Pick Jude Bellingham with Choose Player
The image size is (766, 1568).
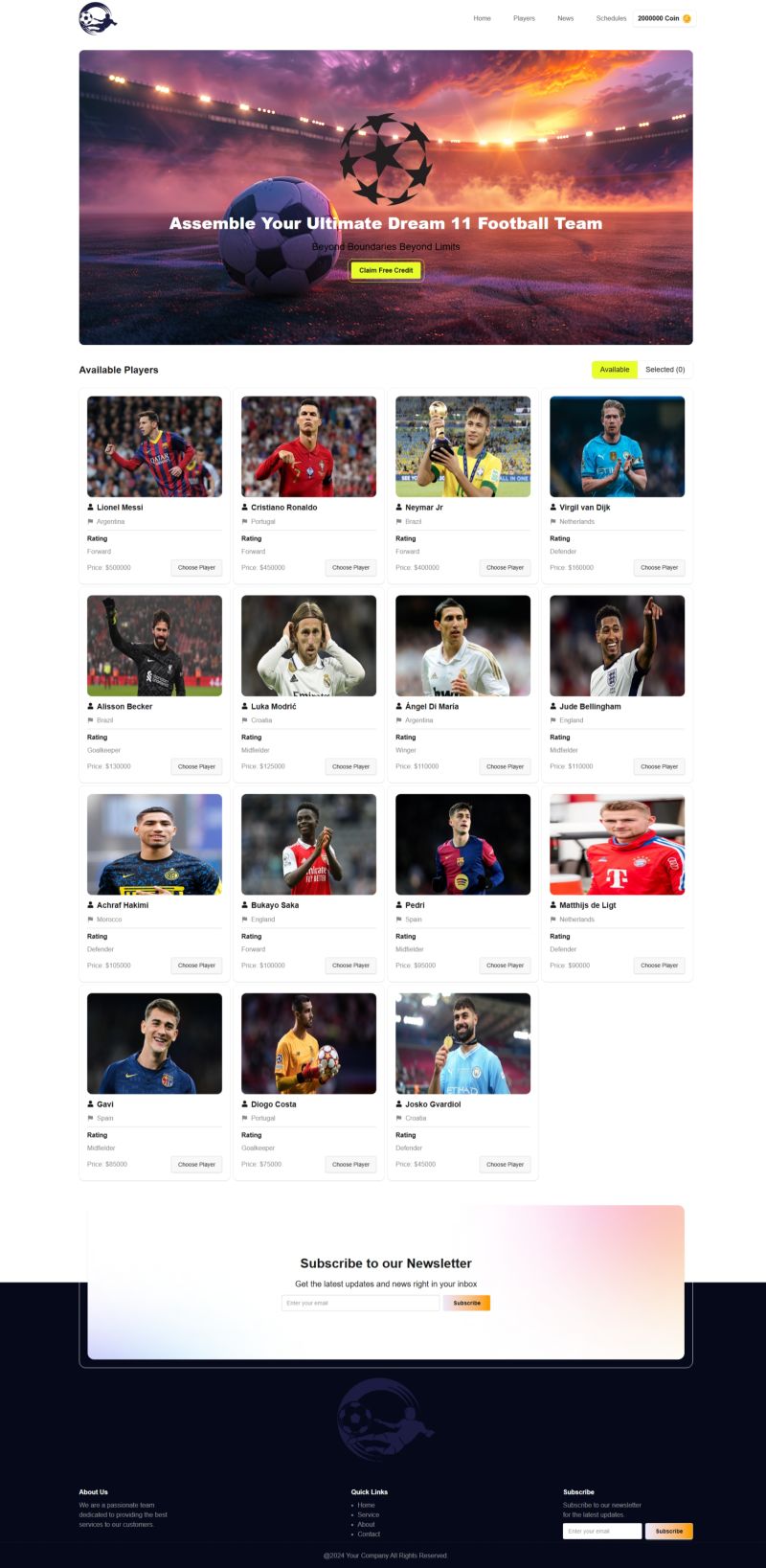coord(659,766)
